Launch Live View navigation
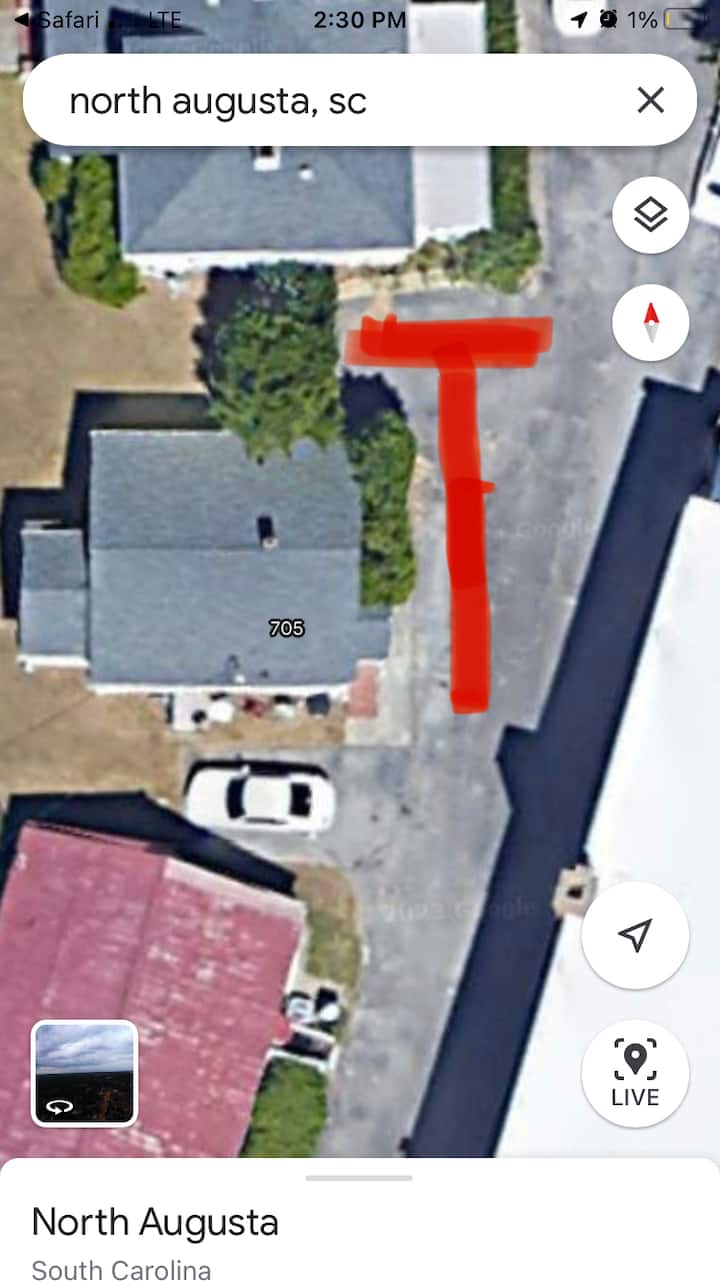Image resolution: width=720 pixels, height=1281 pixels. click(x=635, y=1073)
